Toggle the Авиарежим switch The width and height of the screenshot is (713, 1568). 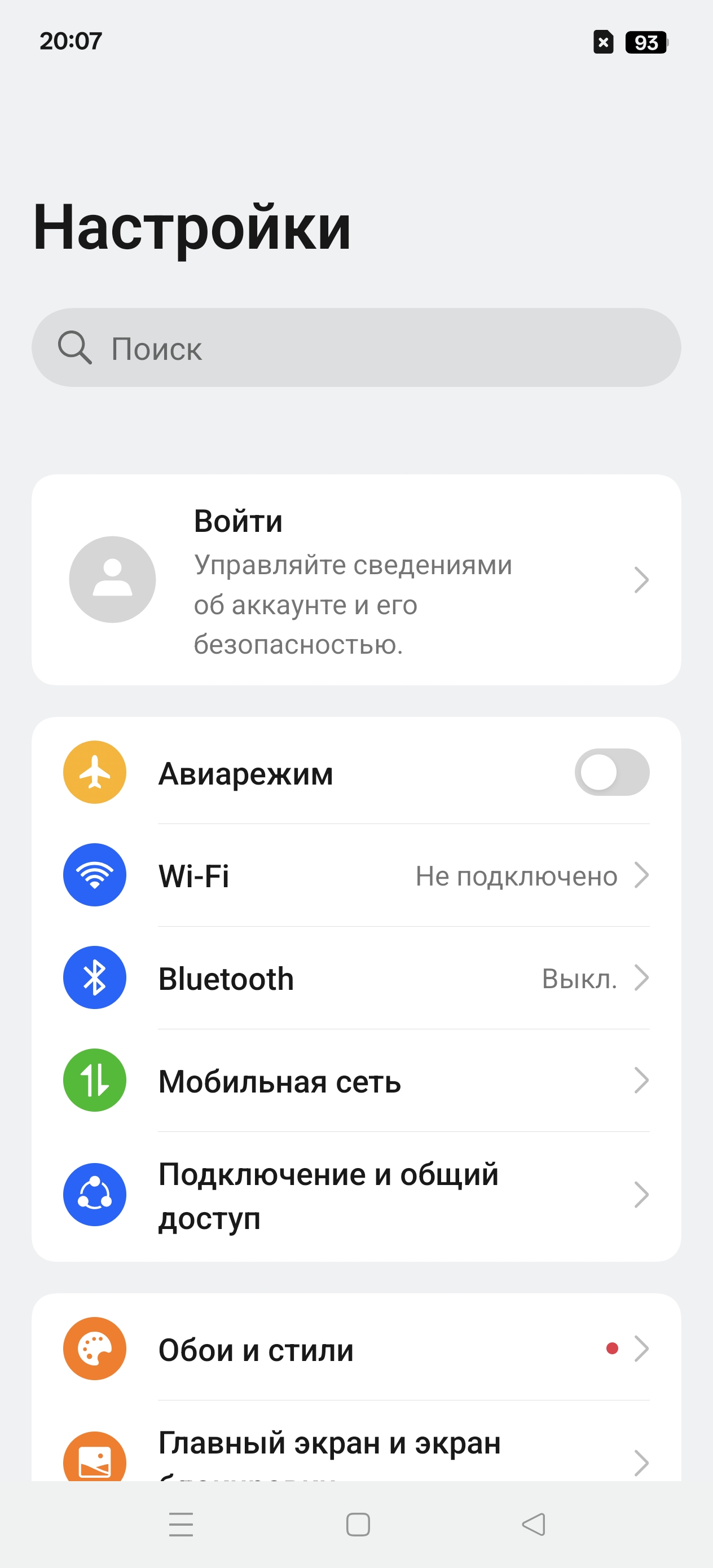pyautogui.click(x=611, y=772)
